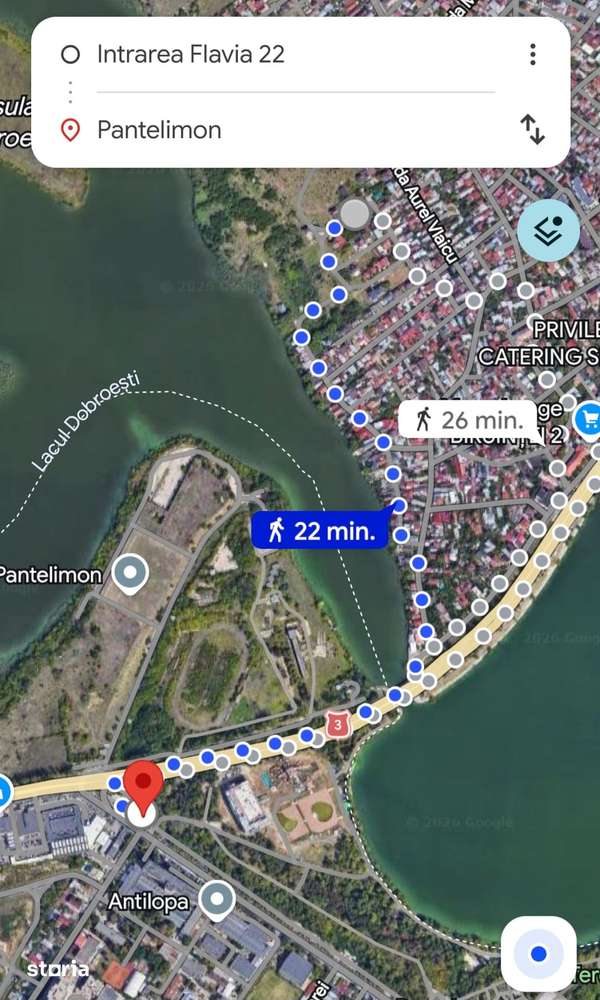This screenshot has height=1000, width=600.
Task: Center map on my location
Action: (539, 954)
